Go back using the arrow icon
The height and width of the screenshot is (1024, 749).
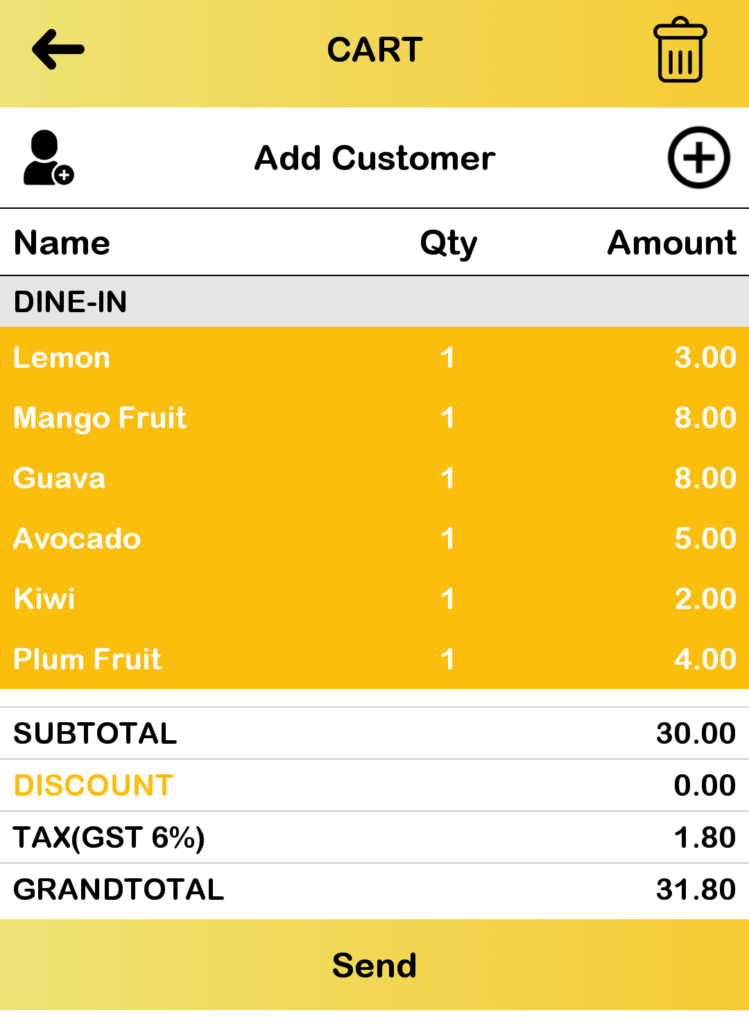coord(57,50)
